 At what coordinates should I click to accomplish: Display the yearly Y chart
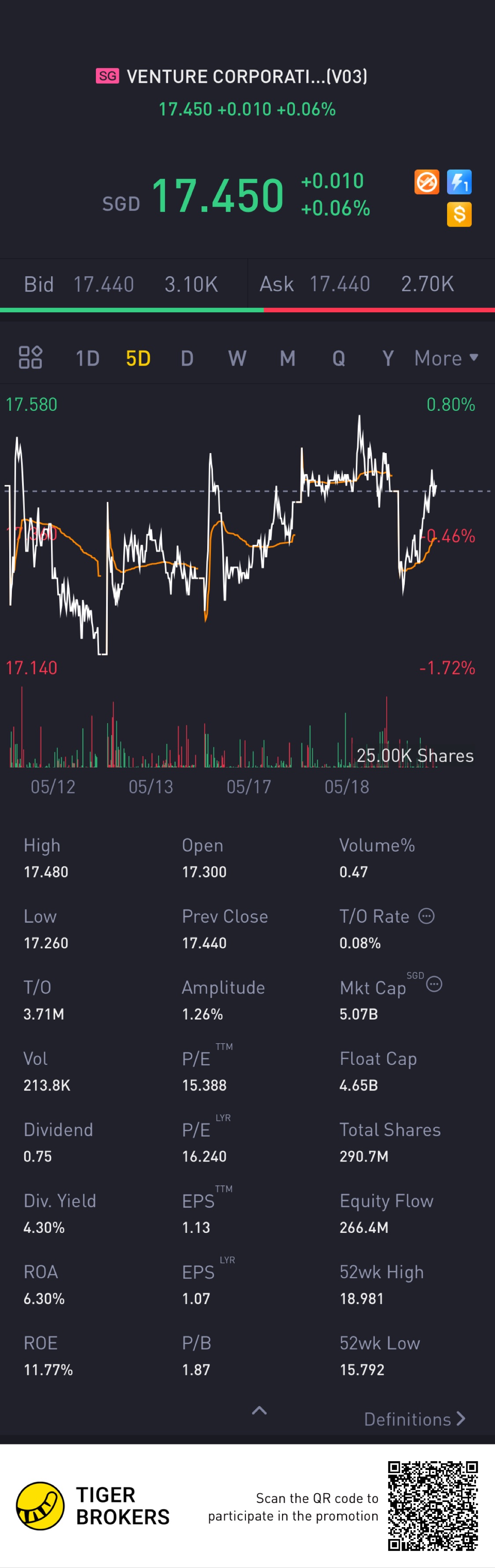tap(388, 358)
